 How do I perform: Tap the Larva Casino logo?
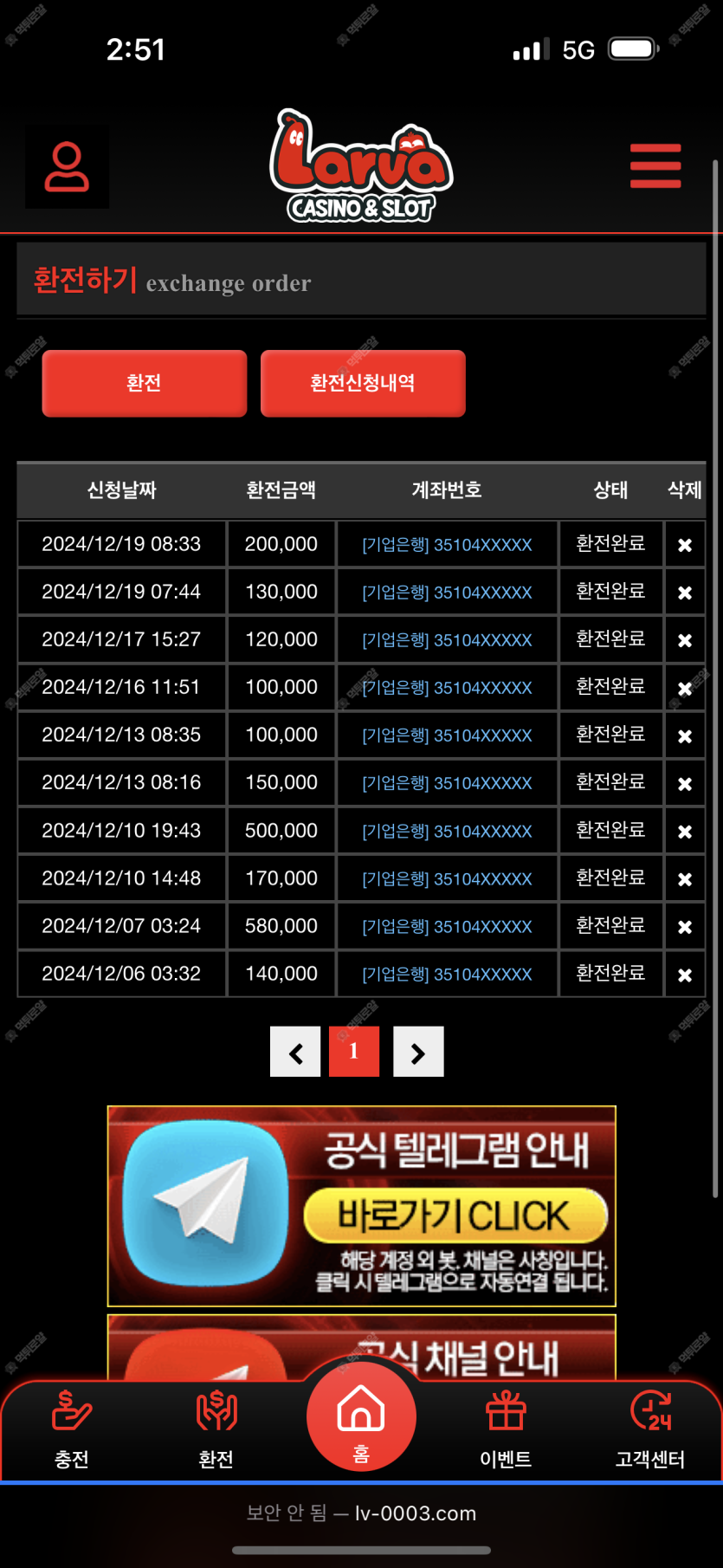(361, 166)
